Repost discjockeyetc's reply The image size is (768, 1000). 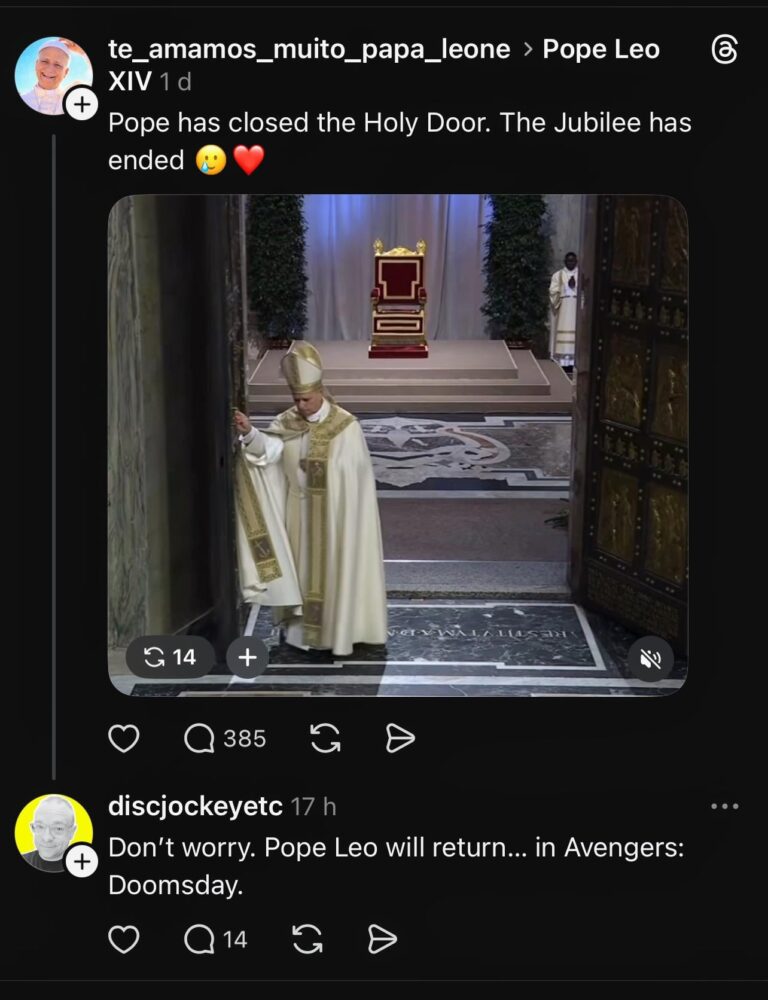(x=307, y=939)
